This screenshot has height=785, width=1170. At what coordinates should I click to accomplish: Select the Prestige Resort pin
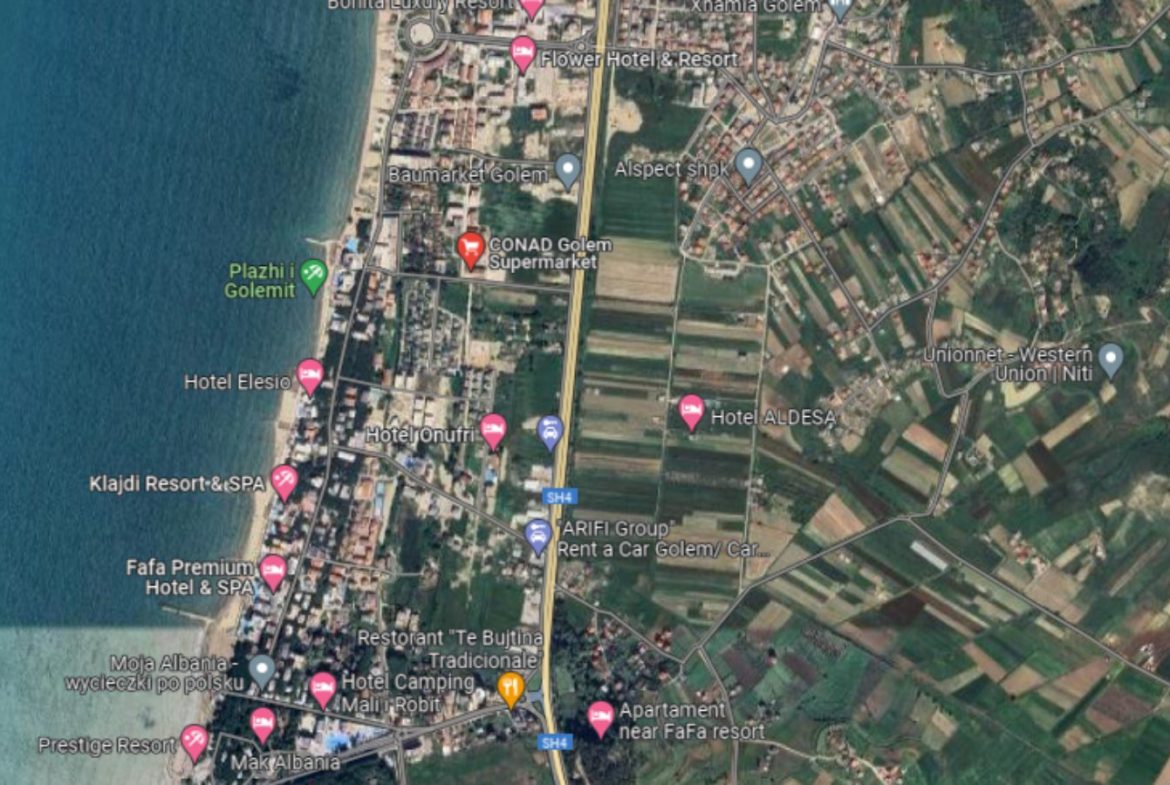click(194, 741)
